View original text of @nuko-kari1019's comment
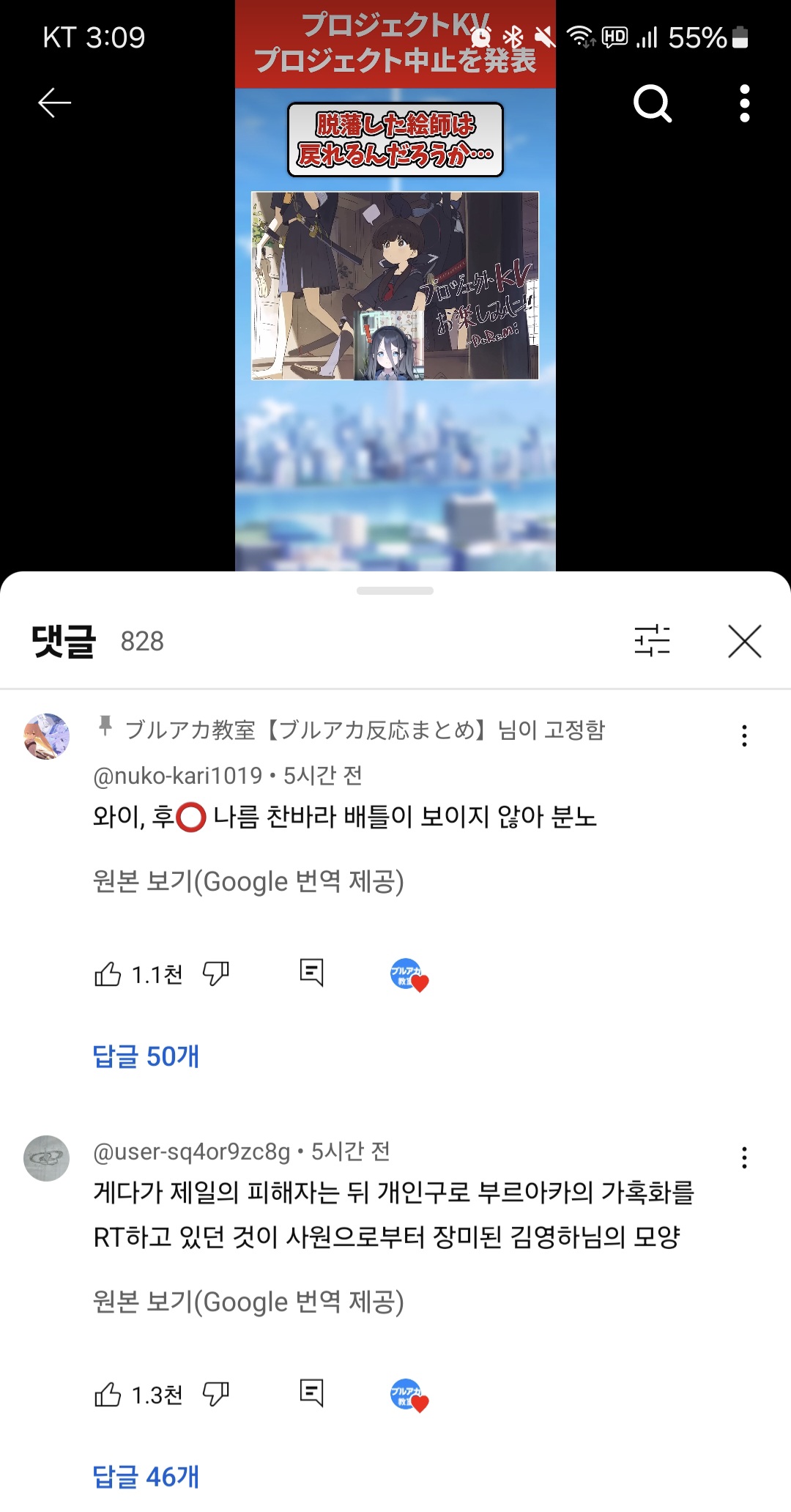This screenshot has width=791, height=1512. [x=248, y=881]
